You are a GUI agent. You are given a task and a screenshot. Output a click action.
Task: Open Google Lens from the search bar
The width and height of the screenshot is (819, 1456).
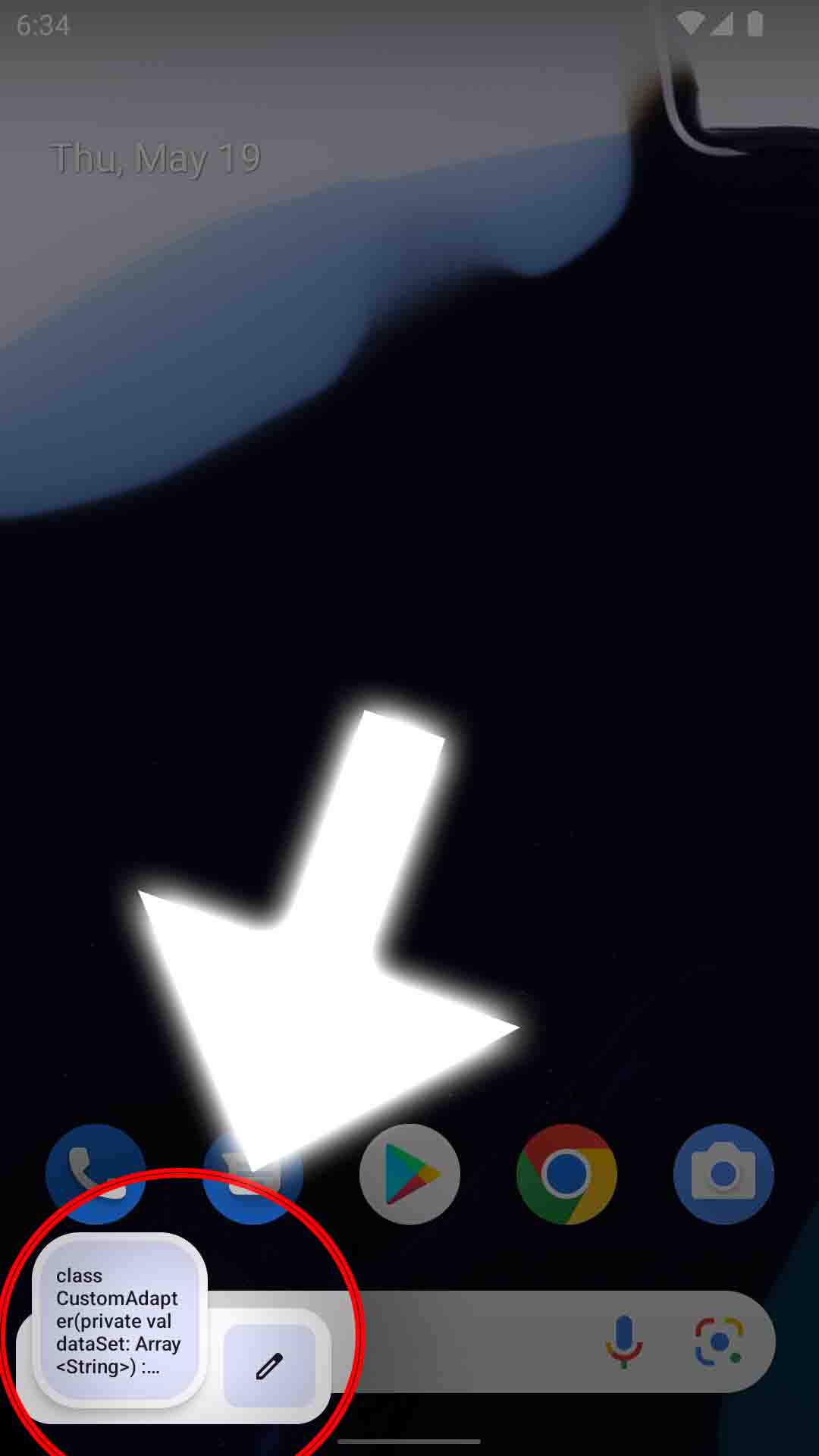coord(719,1344)
